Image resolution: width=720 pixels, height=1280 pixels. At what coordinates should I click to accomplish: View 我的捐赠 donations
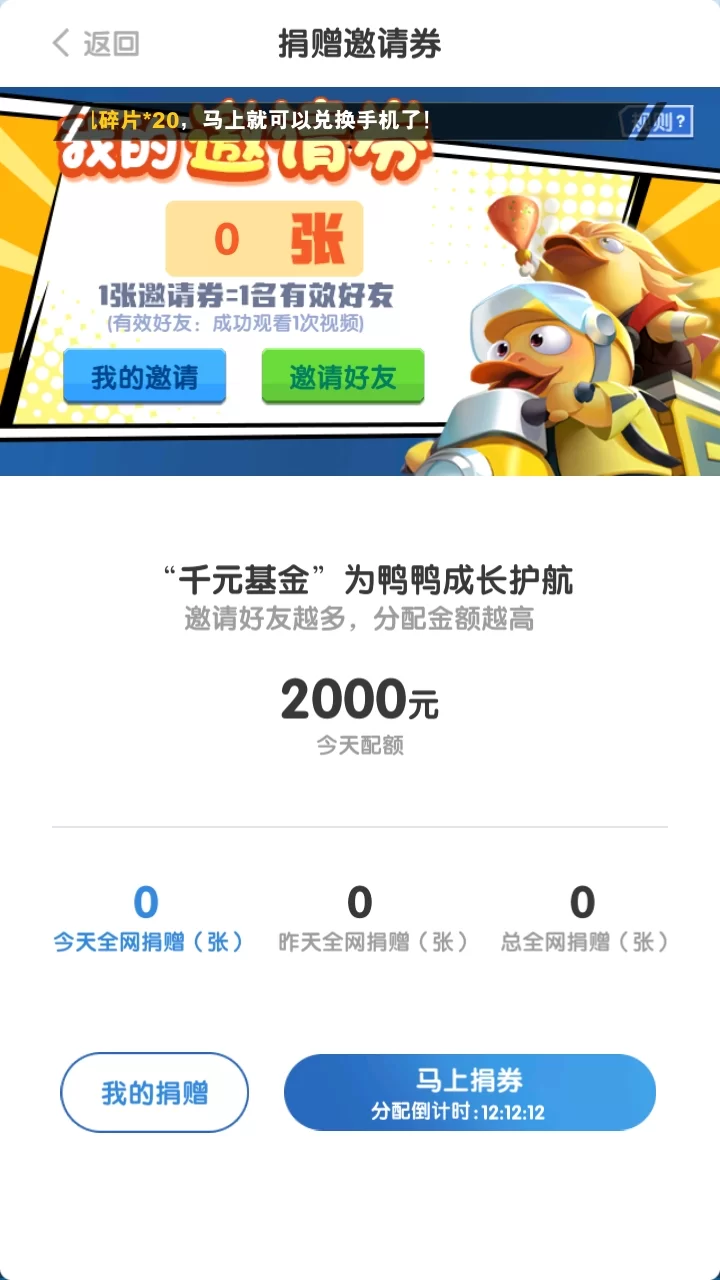154,1092
